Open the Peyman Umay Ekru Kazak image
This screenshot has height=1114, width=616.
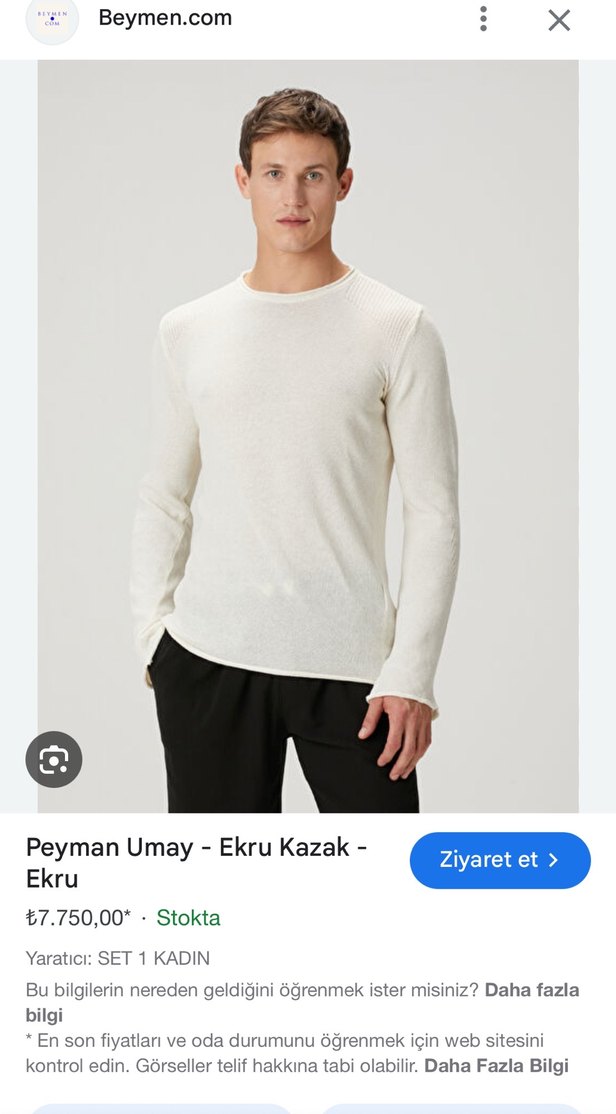tap(308, 436)
